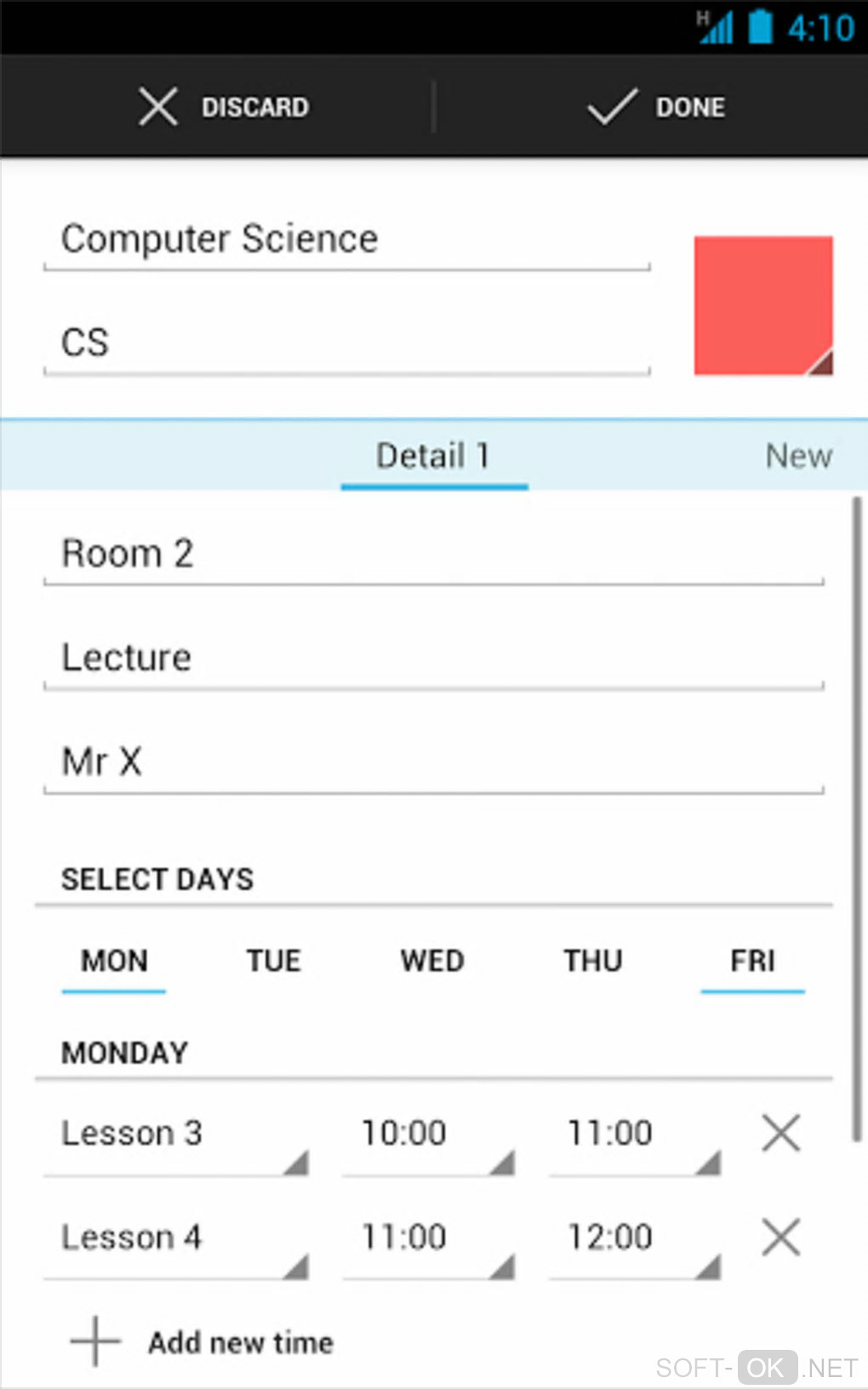
Task: Select the TUE day
Action: pyautogui.click(x=273, y=962)
